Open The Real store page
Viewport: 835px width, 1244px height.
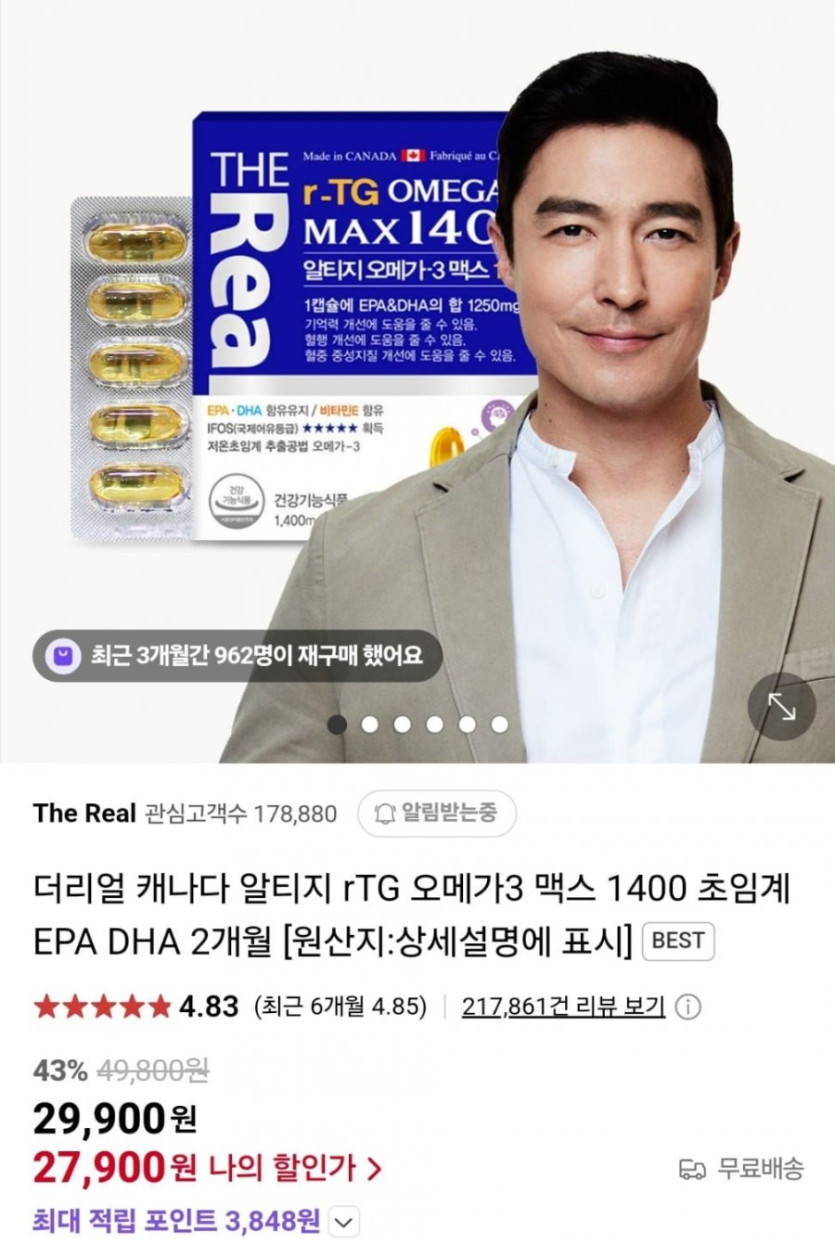pyautogui.click(x=84, y=813)
